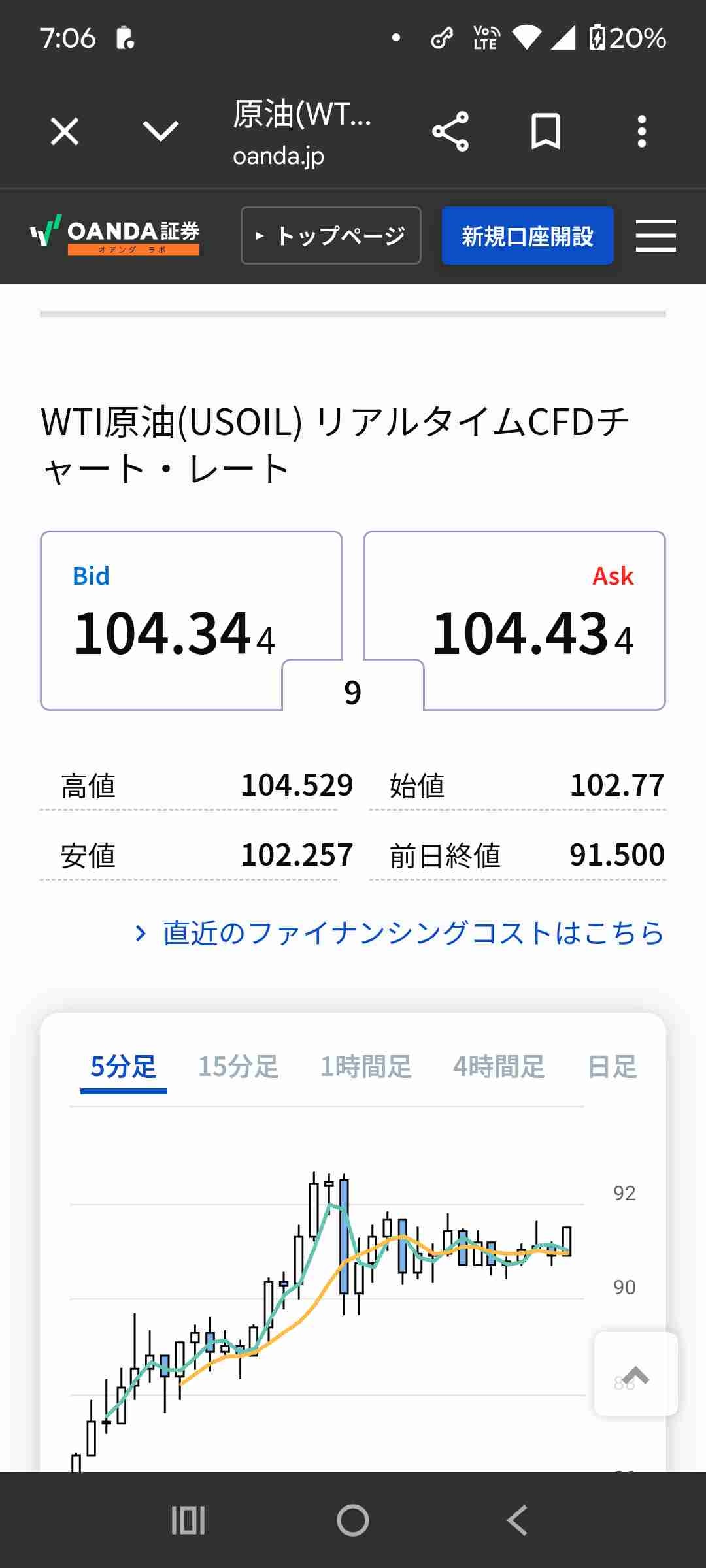This screenshot has height=1568, width=706.
Task: Show the 4時間足 chart
Action: pos(499,1067)
